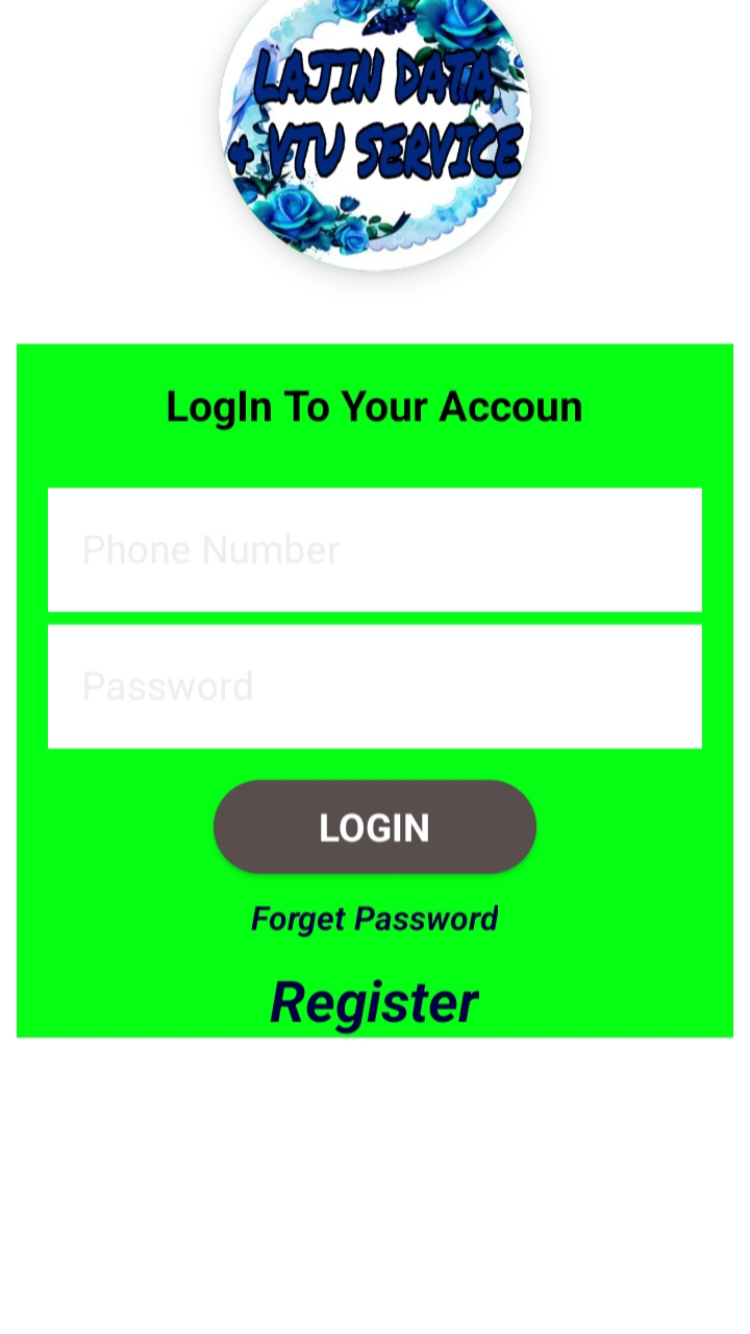Go to Register for a new account

[374, 1002]
